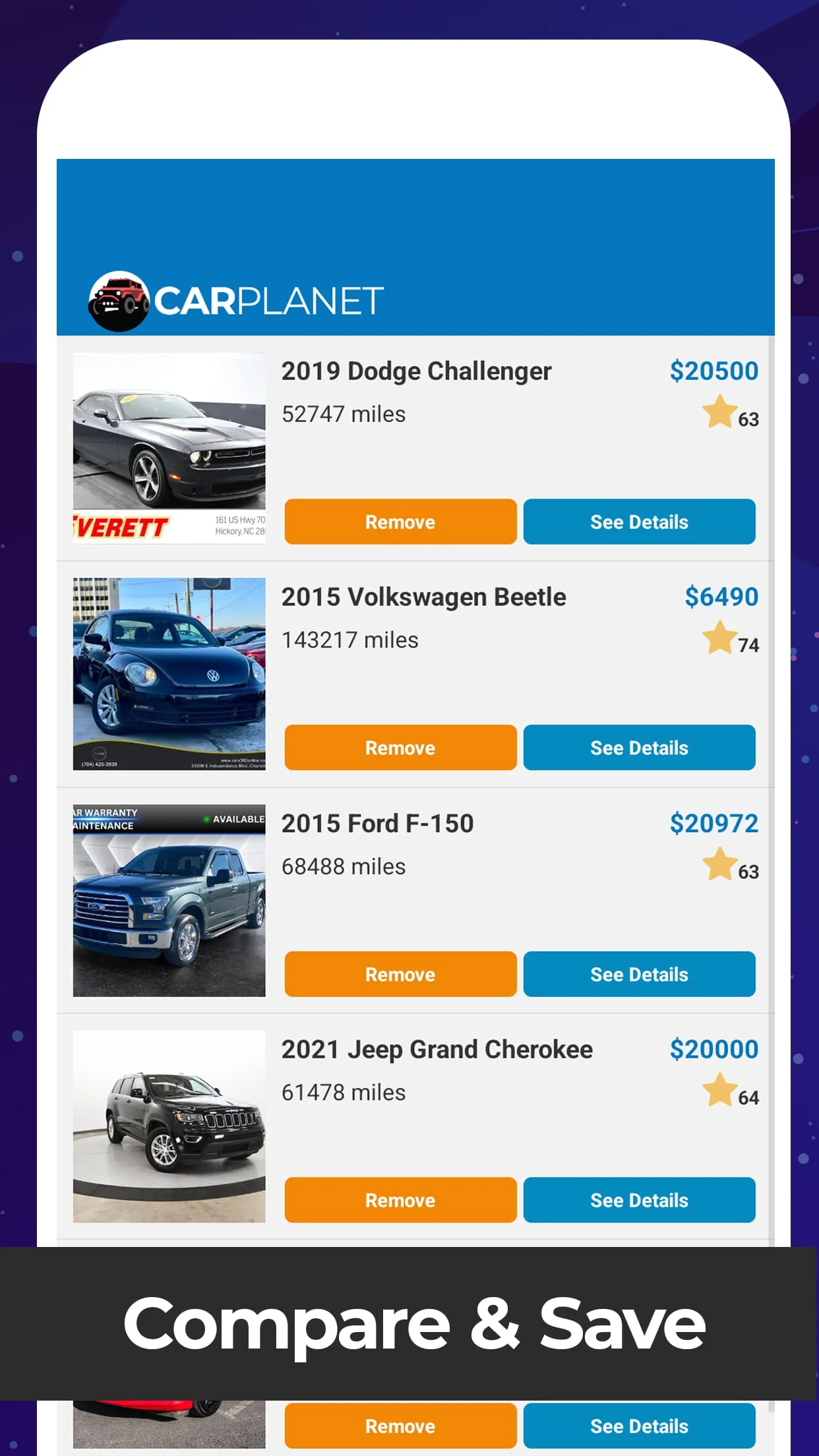Select the star icon on the Ford F-150

(719, 863)
